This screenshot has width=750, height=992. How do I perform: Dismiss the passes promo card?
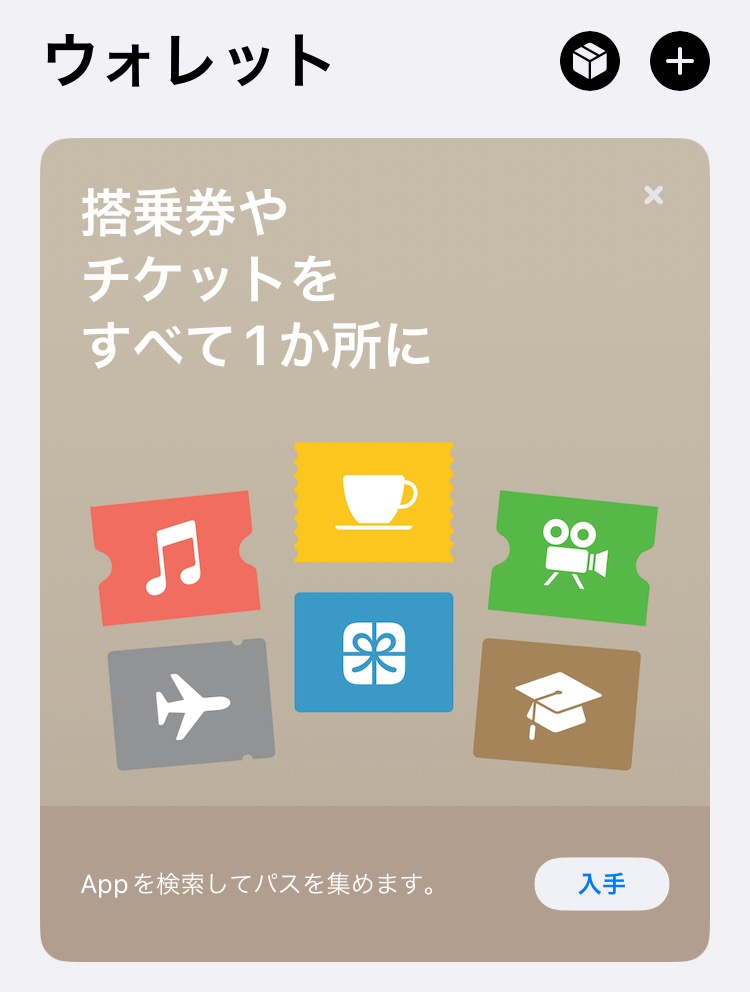[653, 195]
